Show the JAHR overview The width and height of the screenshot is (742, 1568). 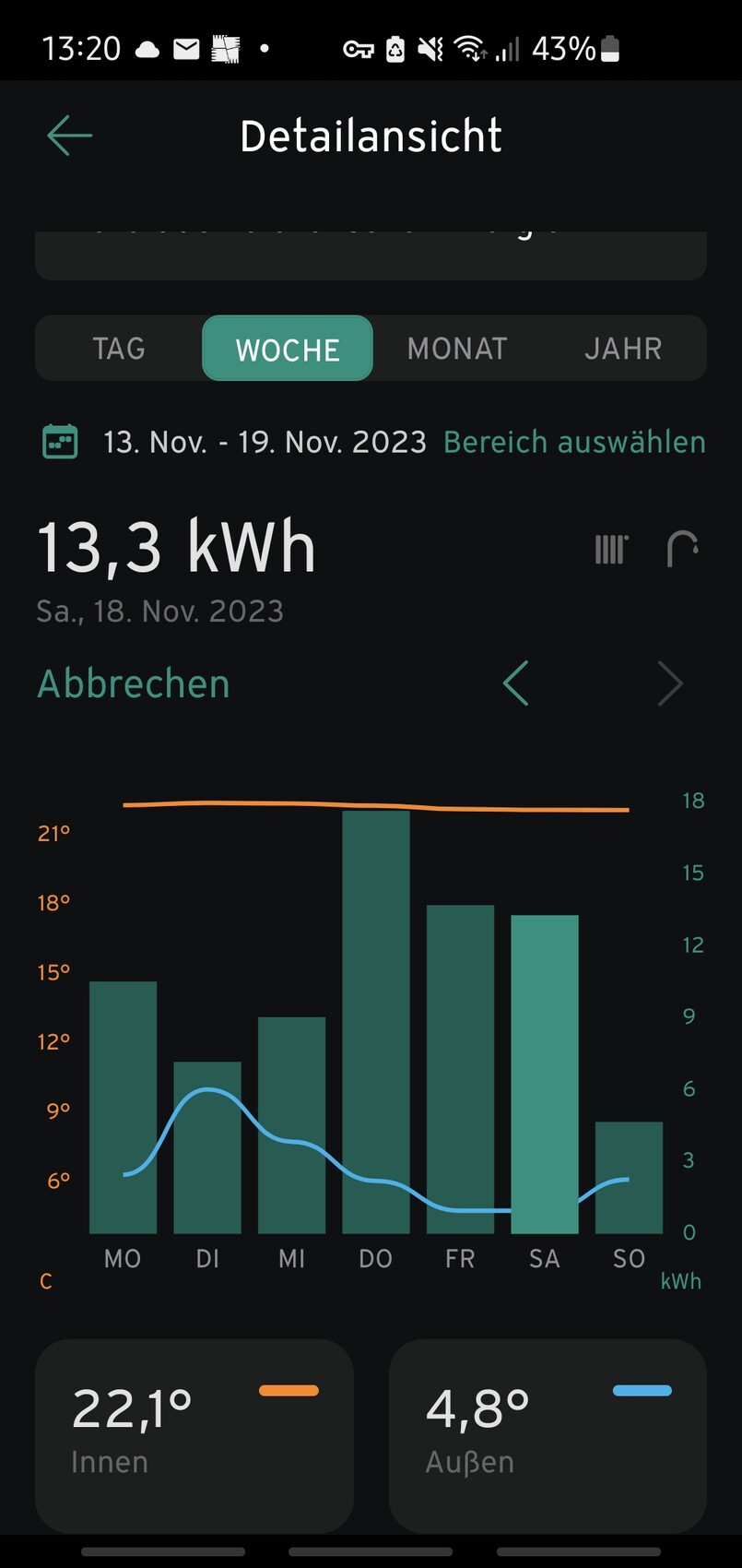[623, 349]
